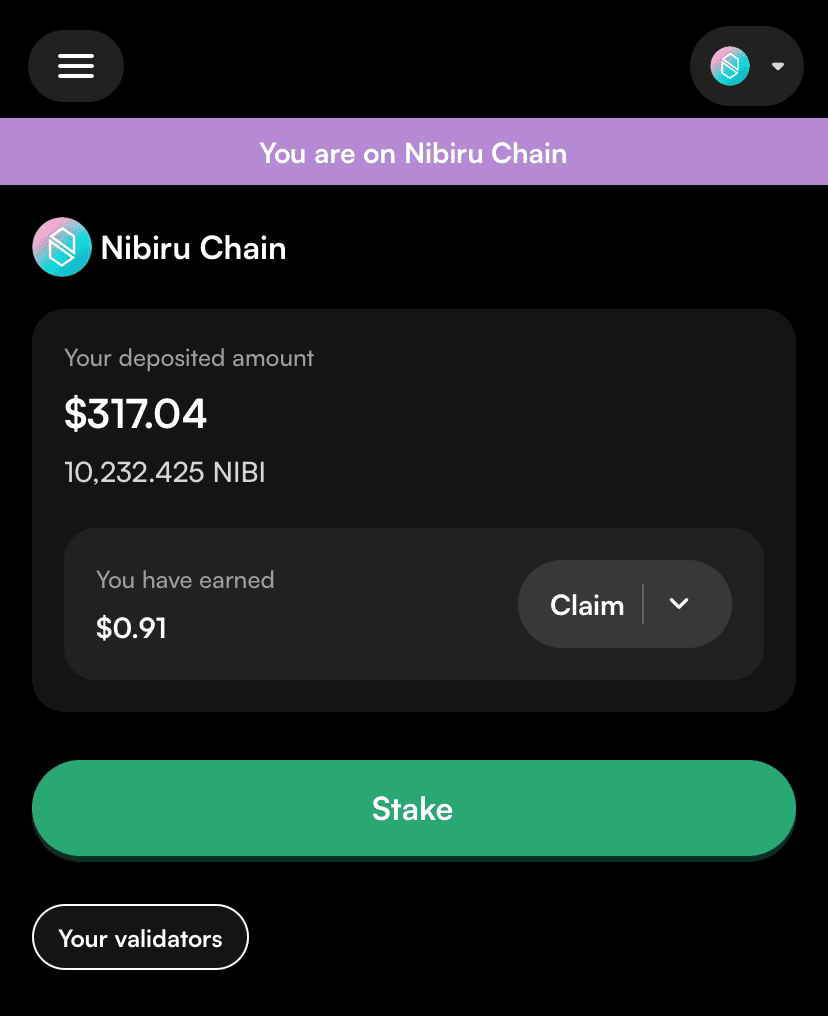The height and width of the screenshot is (1016, 828).
Task: Open the chevron beside the Claim button
Action: coord(679,604)
